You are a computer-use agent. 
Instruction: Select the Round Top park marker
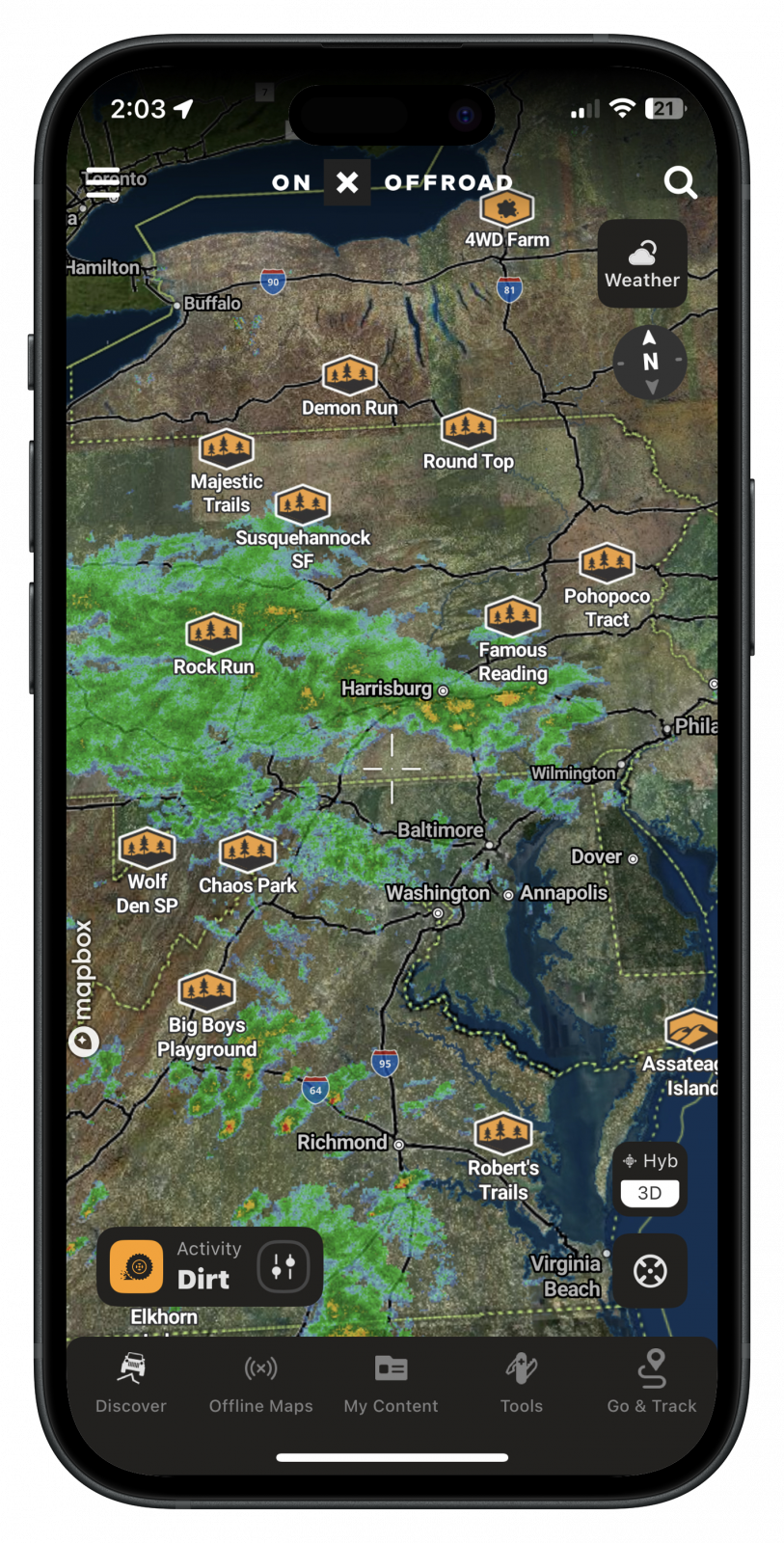468,427
